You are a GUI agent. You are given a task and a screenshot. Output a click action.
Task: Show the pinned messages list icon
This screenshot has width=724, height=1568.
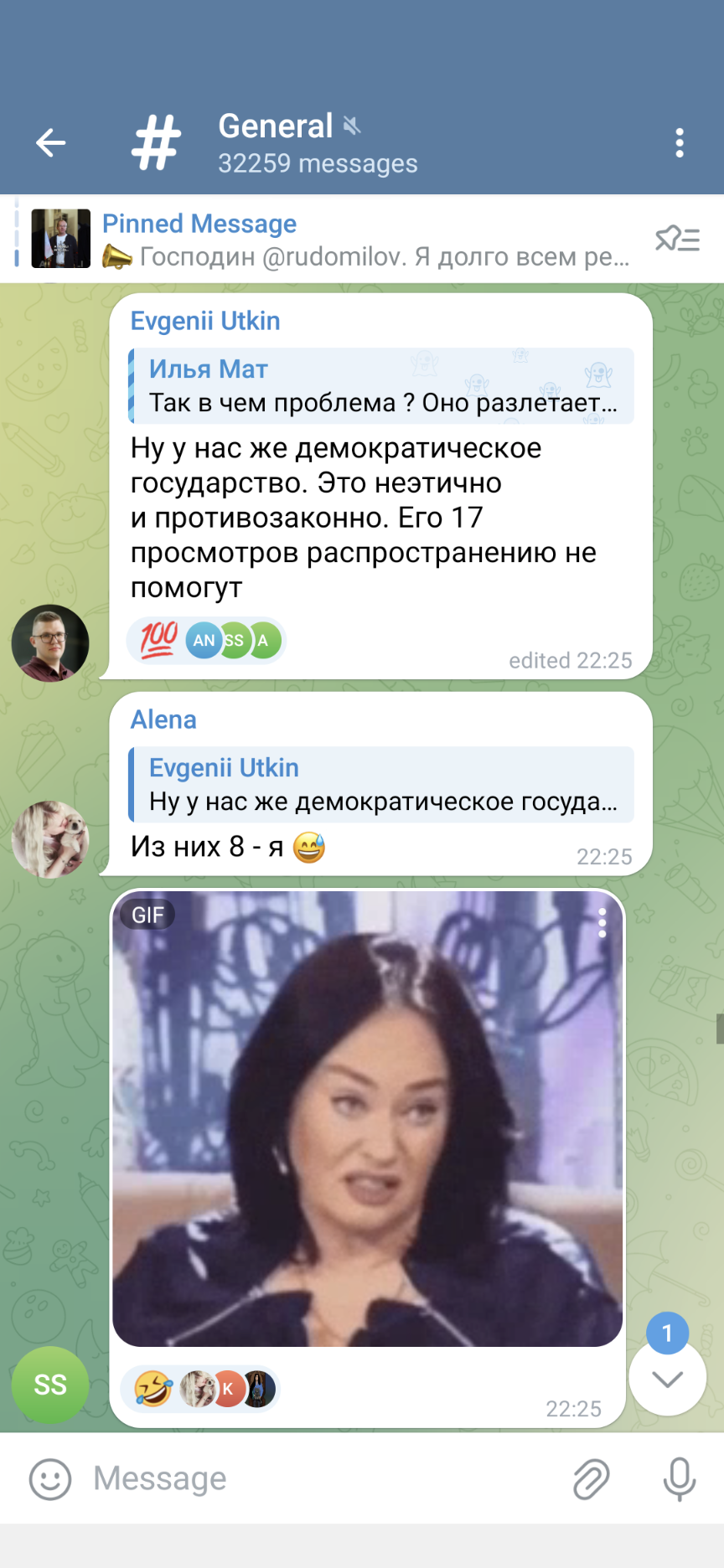(x=677, y=240)
